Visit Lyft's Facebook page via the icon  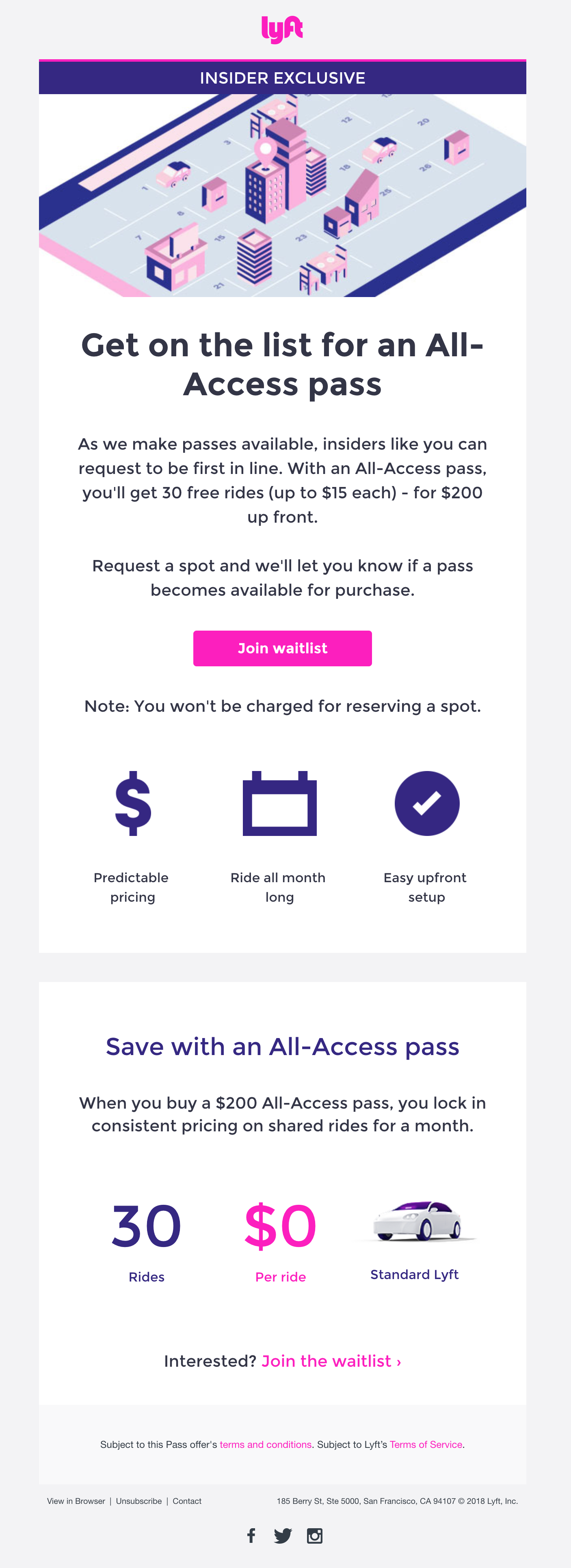[x=251, y=1536]
